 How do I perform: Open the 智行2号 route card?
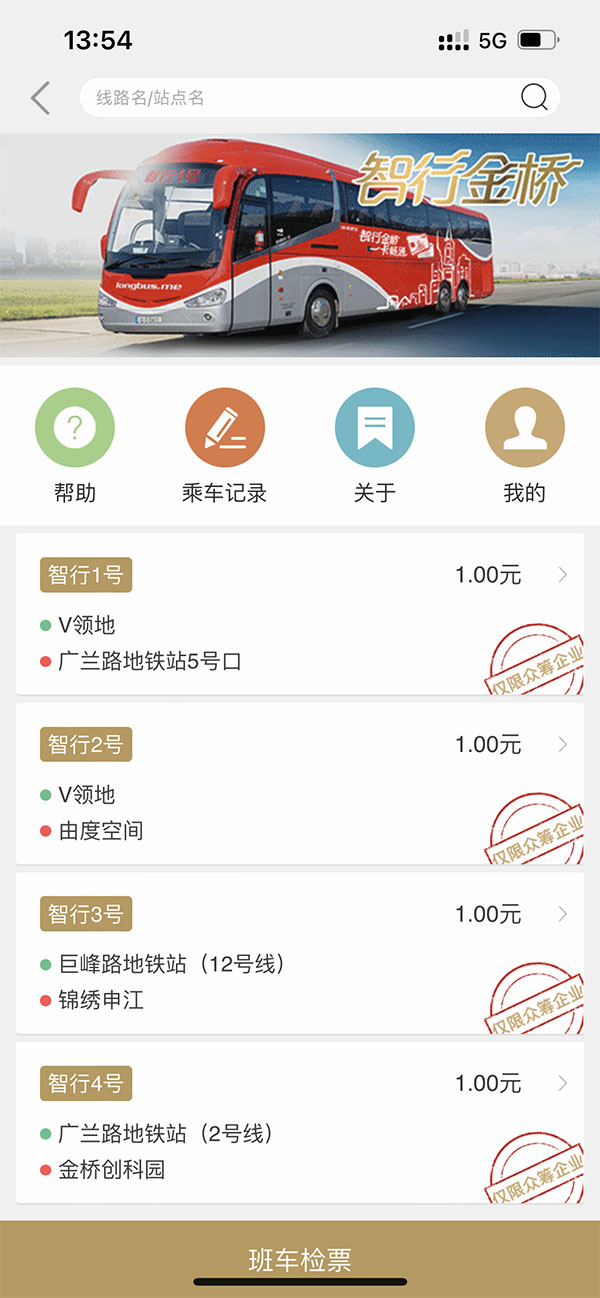[300, 783]
